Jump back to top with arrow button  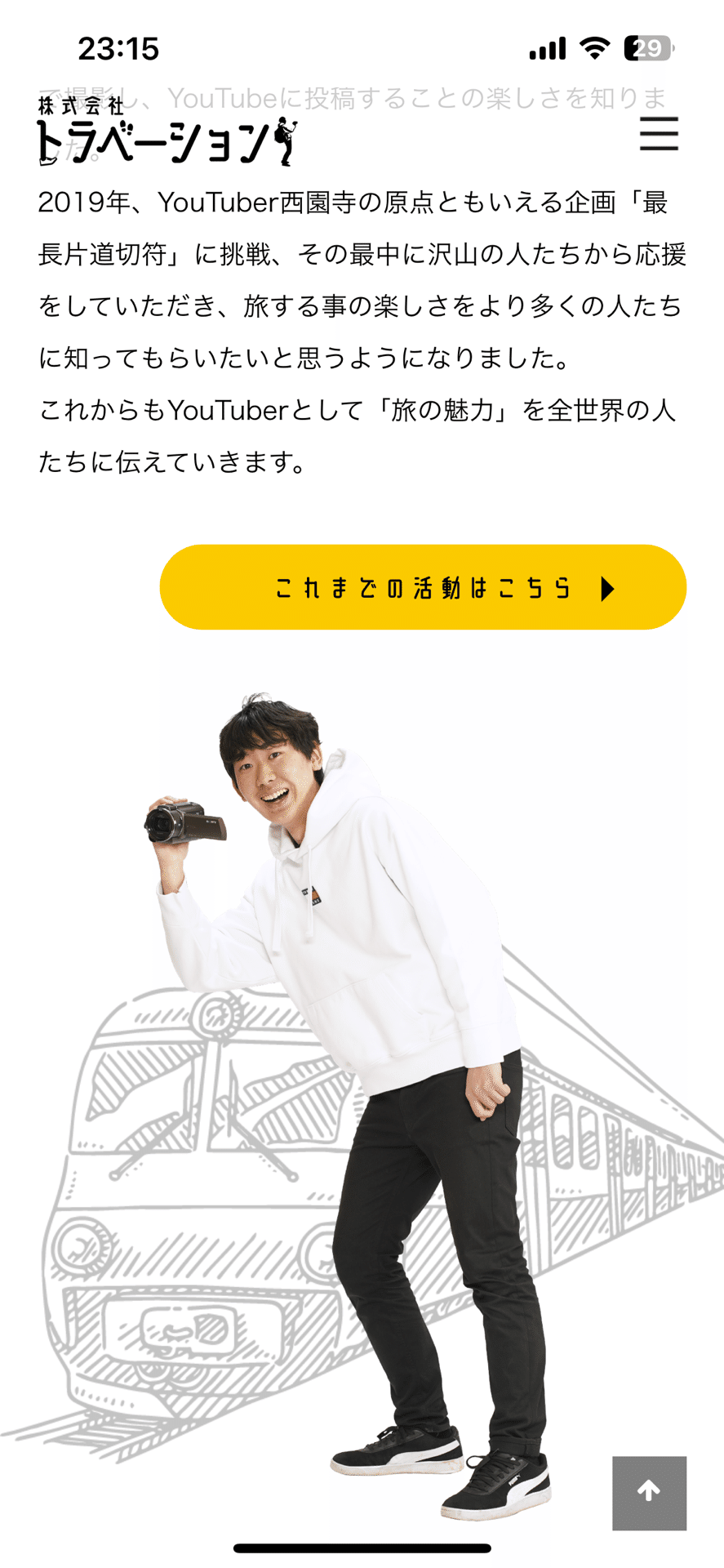(649, 1492)
